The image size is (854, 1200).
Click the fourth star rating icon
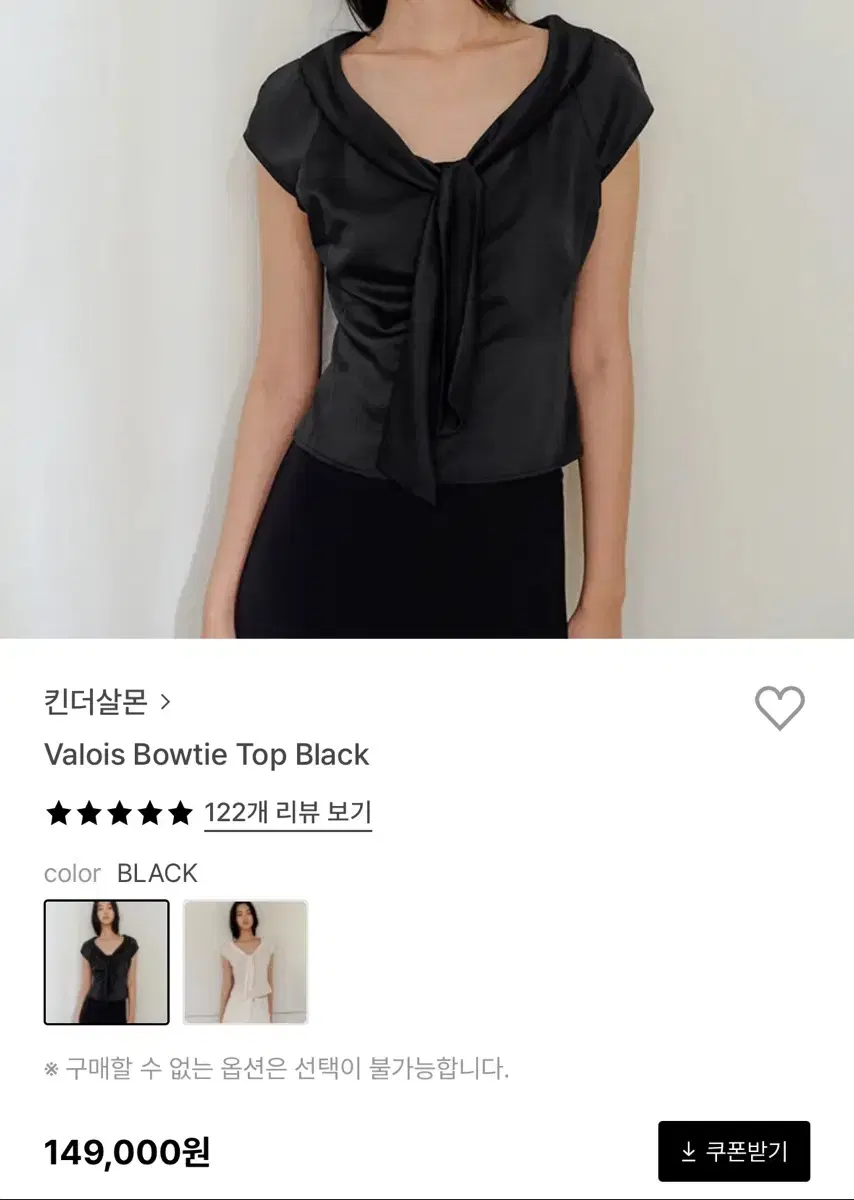point(151,813)
